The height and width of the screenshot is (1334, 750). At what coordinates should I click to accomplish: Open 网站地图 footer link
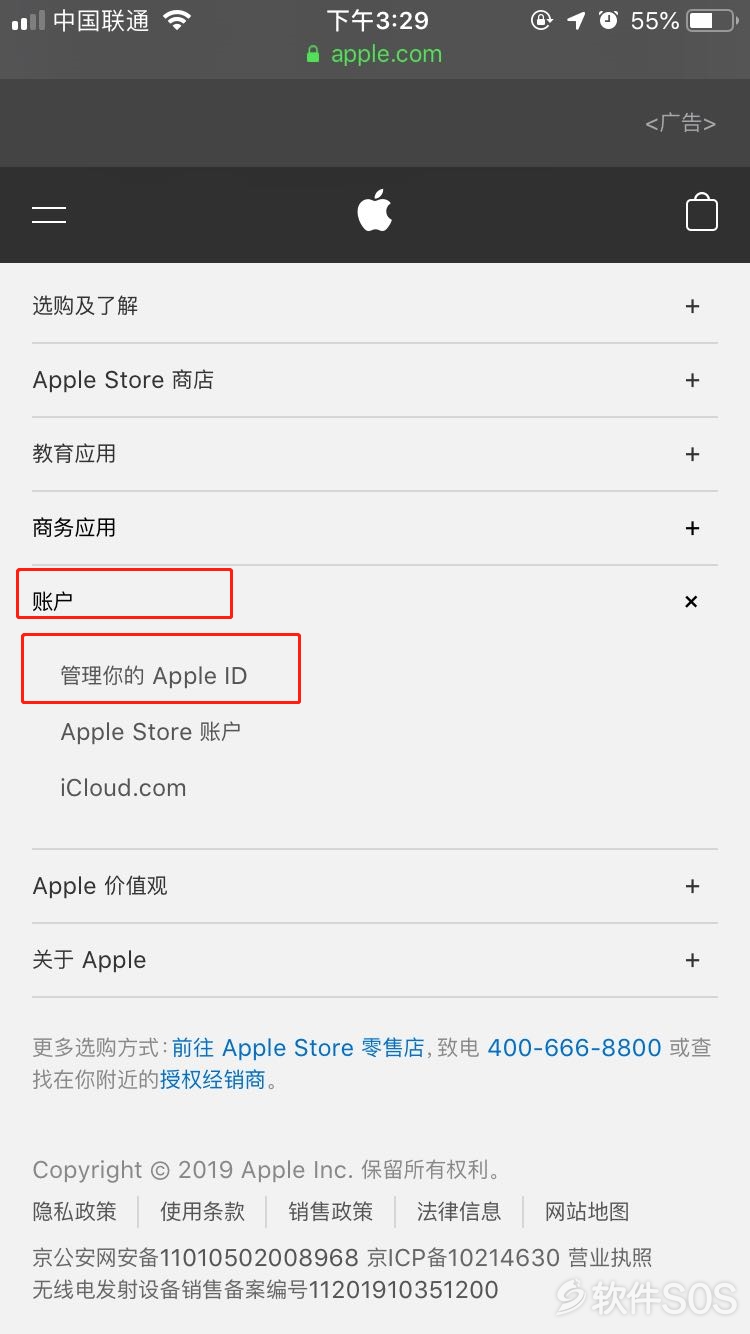click(587, 1212)
